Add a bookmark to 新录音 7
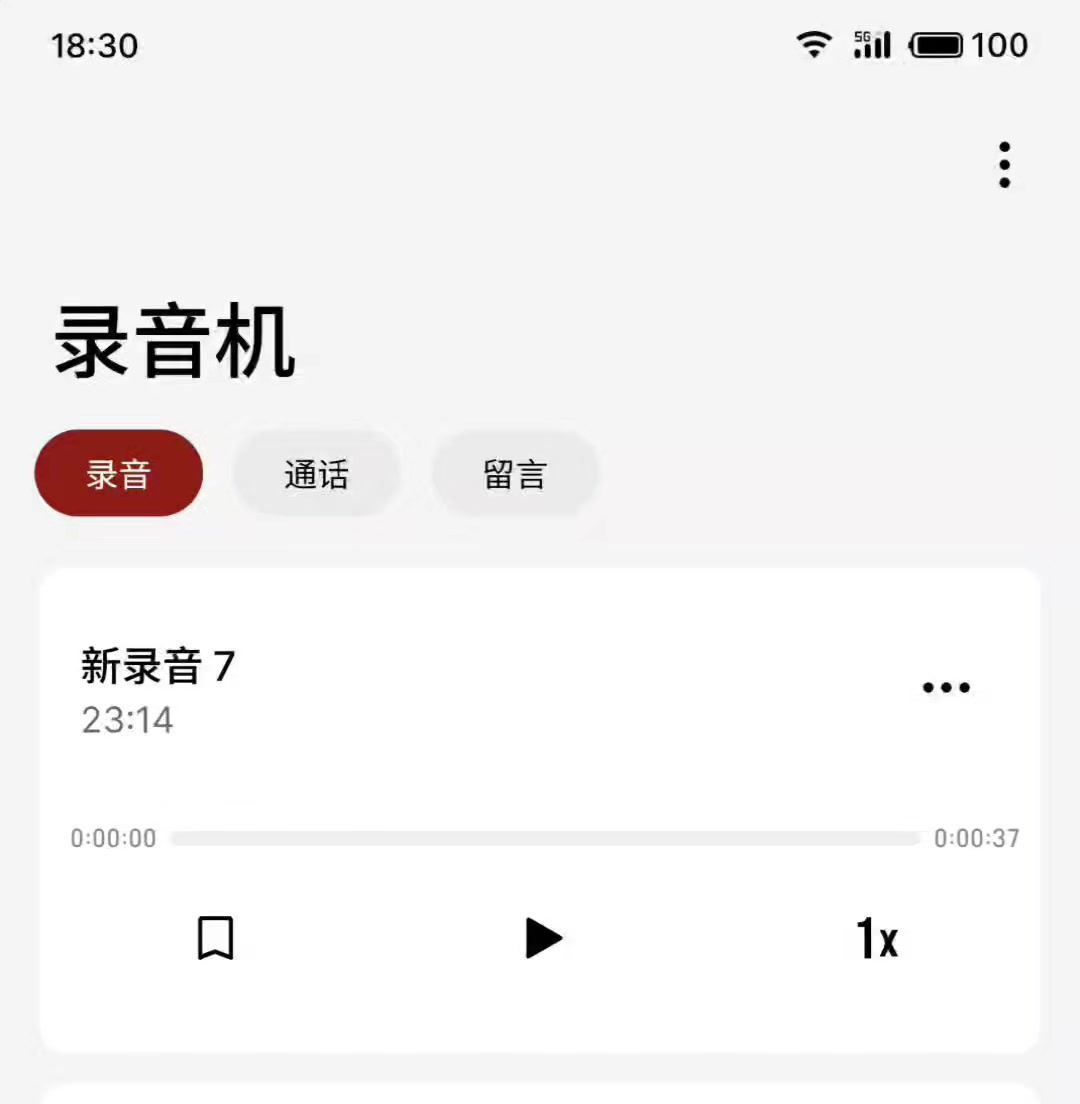 coord(215,938)
